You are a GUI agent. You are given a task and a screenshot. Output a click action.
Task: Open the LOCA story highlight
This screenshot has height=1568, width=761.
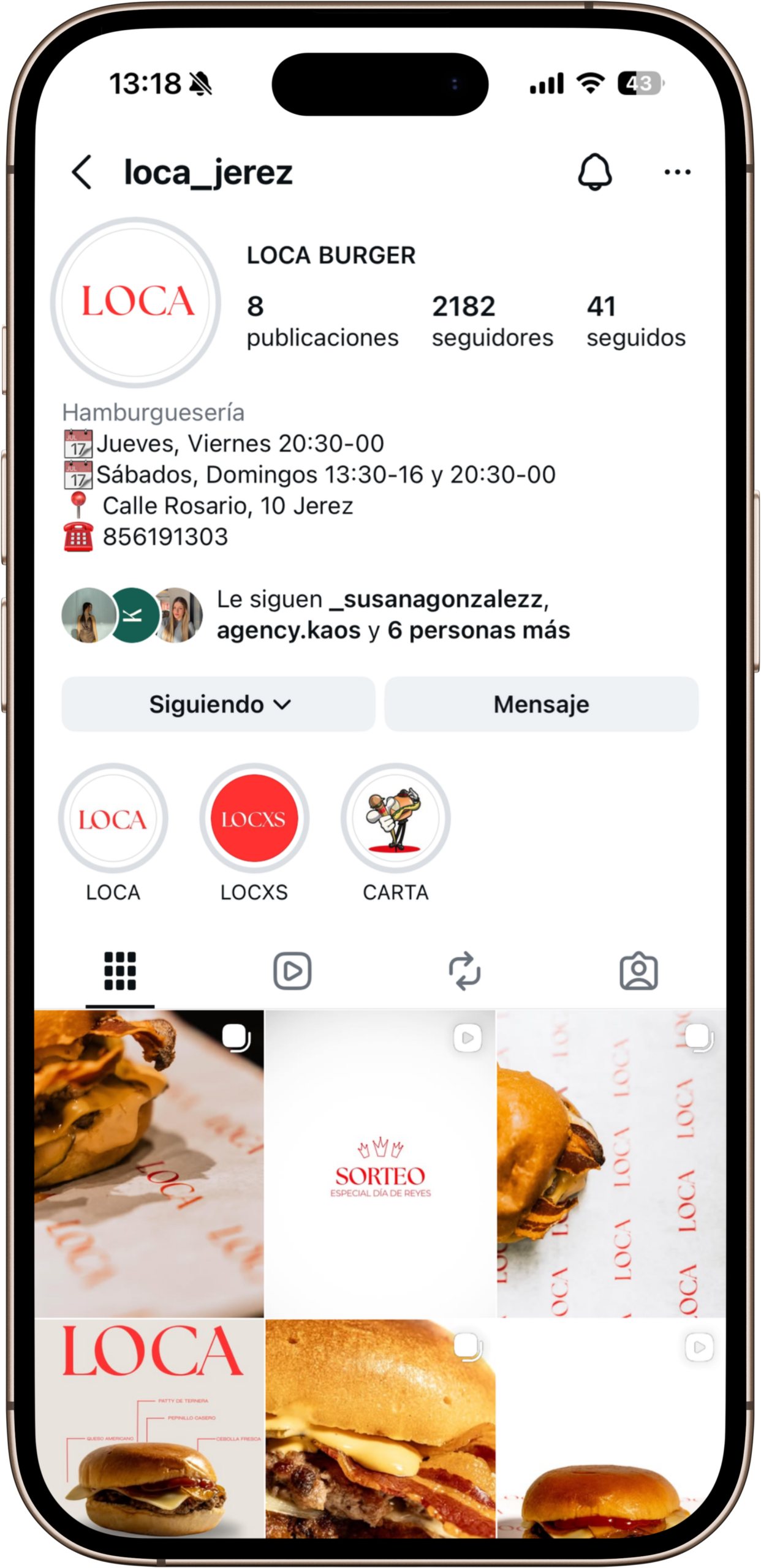[113, 819]
